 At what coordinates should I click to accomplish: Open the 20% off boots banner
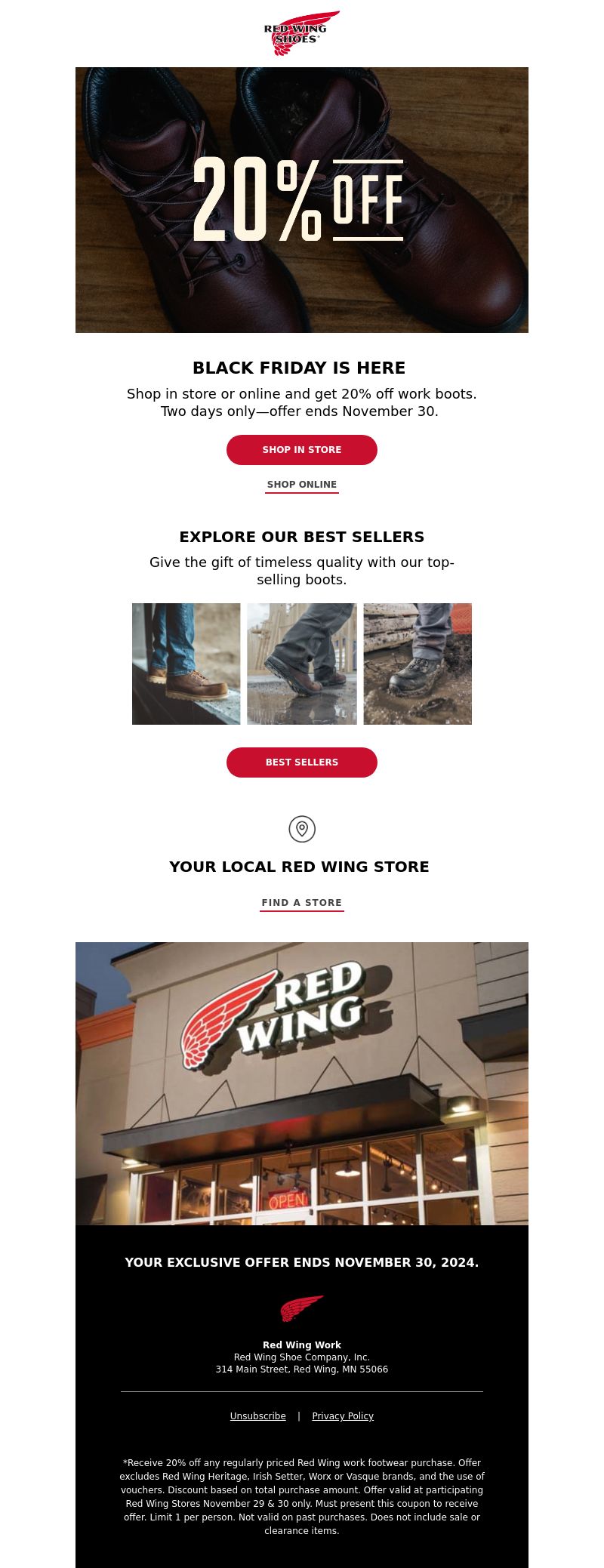coord(302,200)
